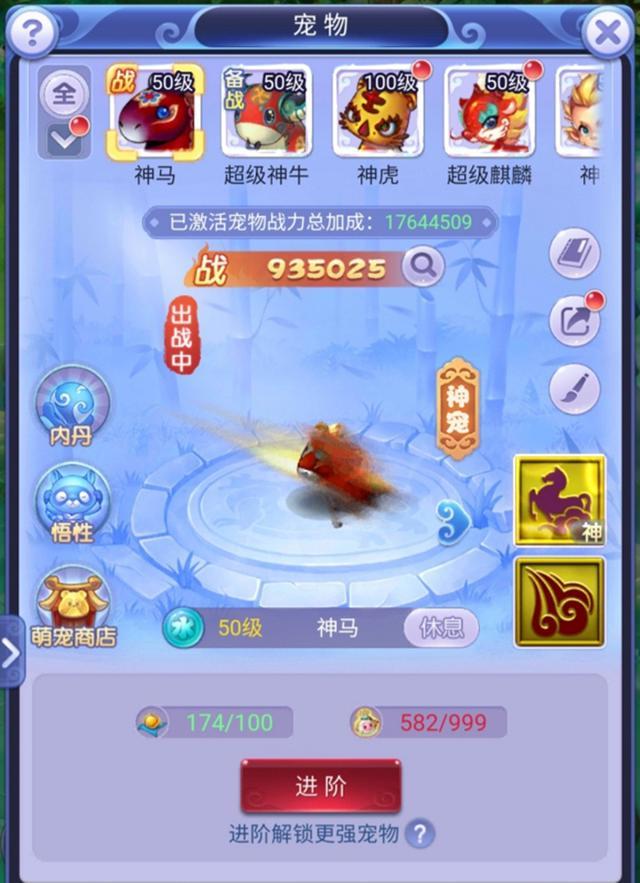Set 神马 to rest with 休息

[441, 628]
